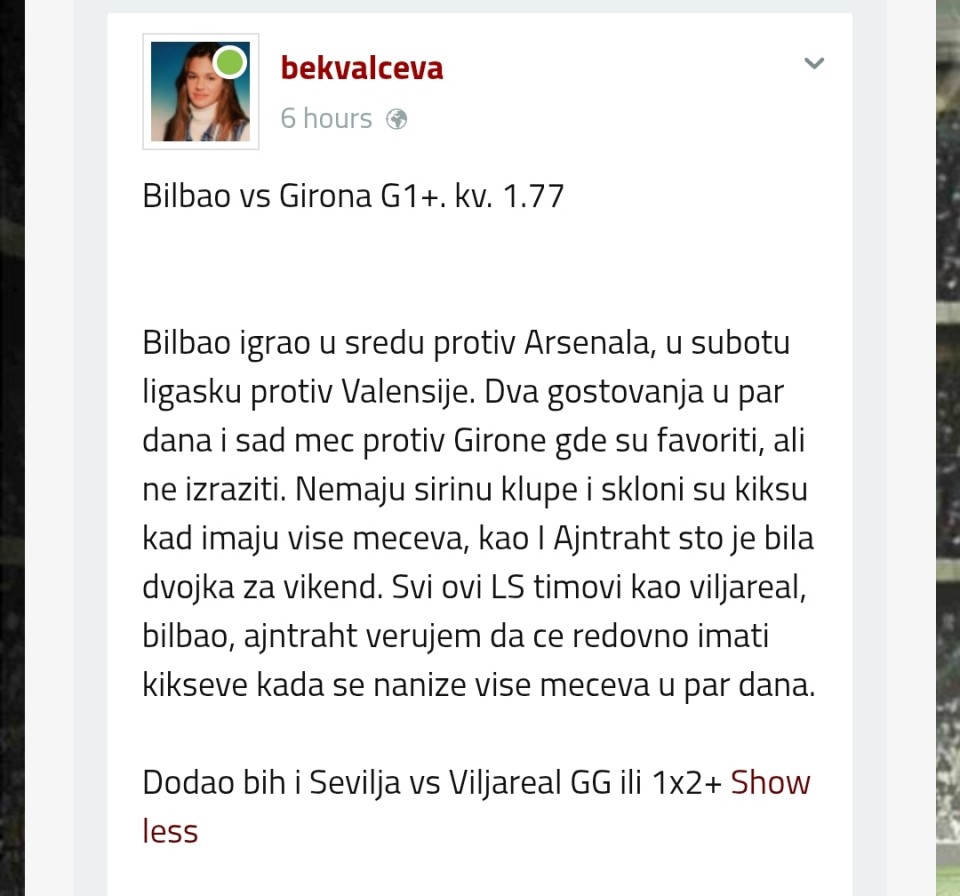Collapse the post with Show less
Viewport: 960px width, 896px height.
point(770,783)
